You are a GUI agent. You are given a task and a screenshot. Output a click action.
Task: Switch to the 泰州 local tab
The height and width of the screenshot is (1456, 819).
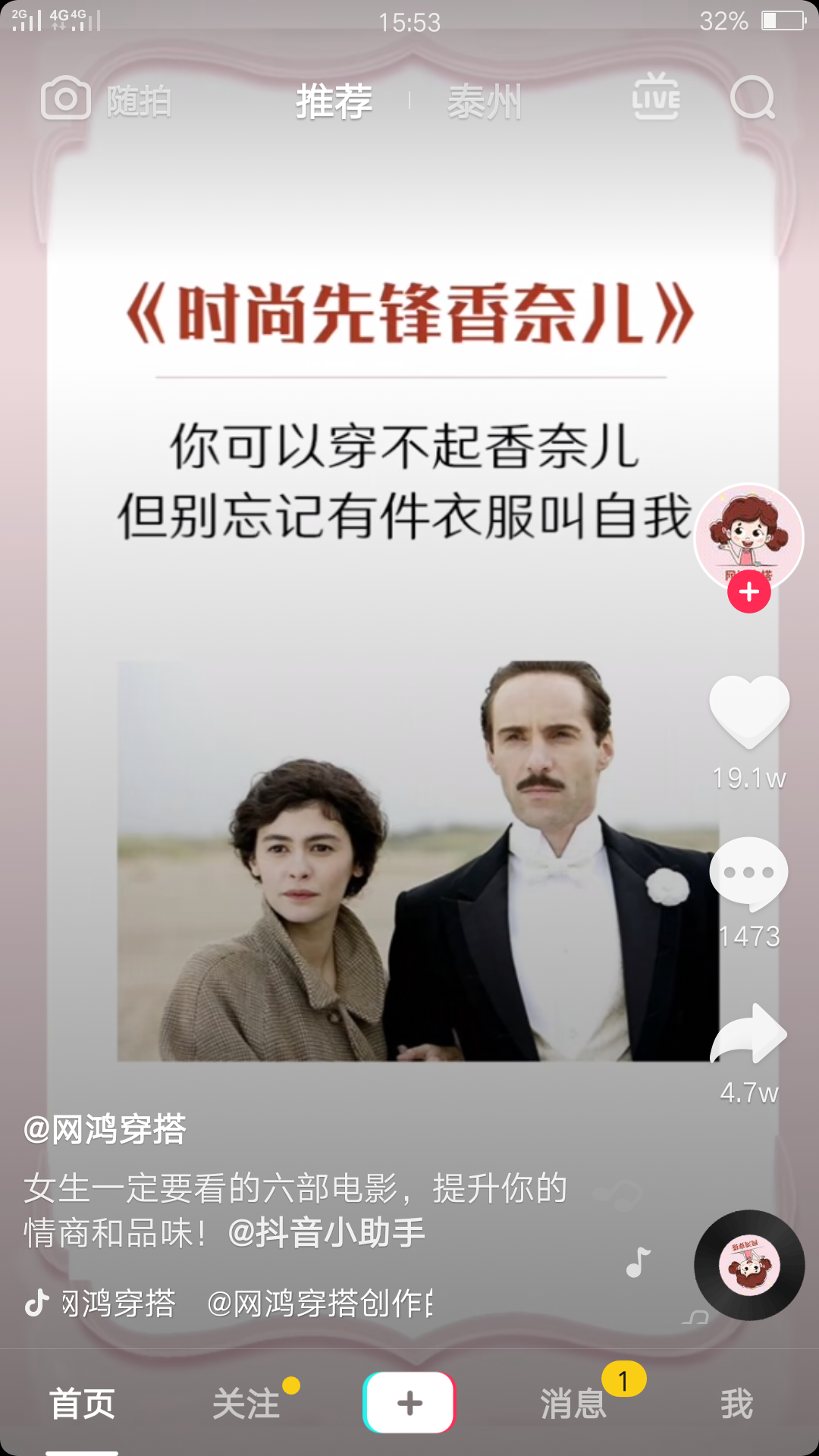pyautogui.click(x=485, y=101)
